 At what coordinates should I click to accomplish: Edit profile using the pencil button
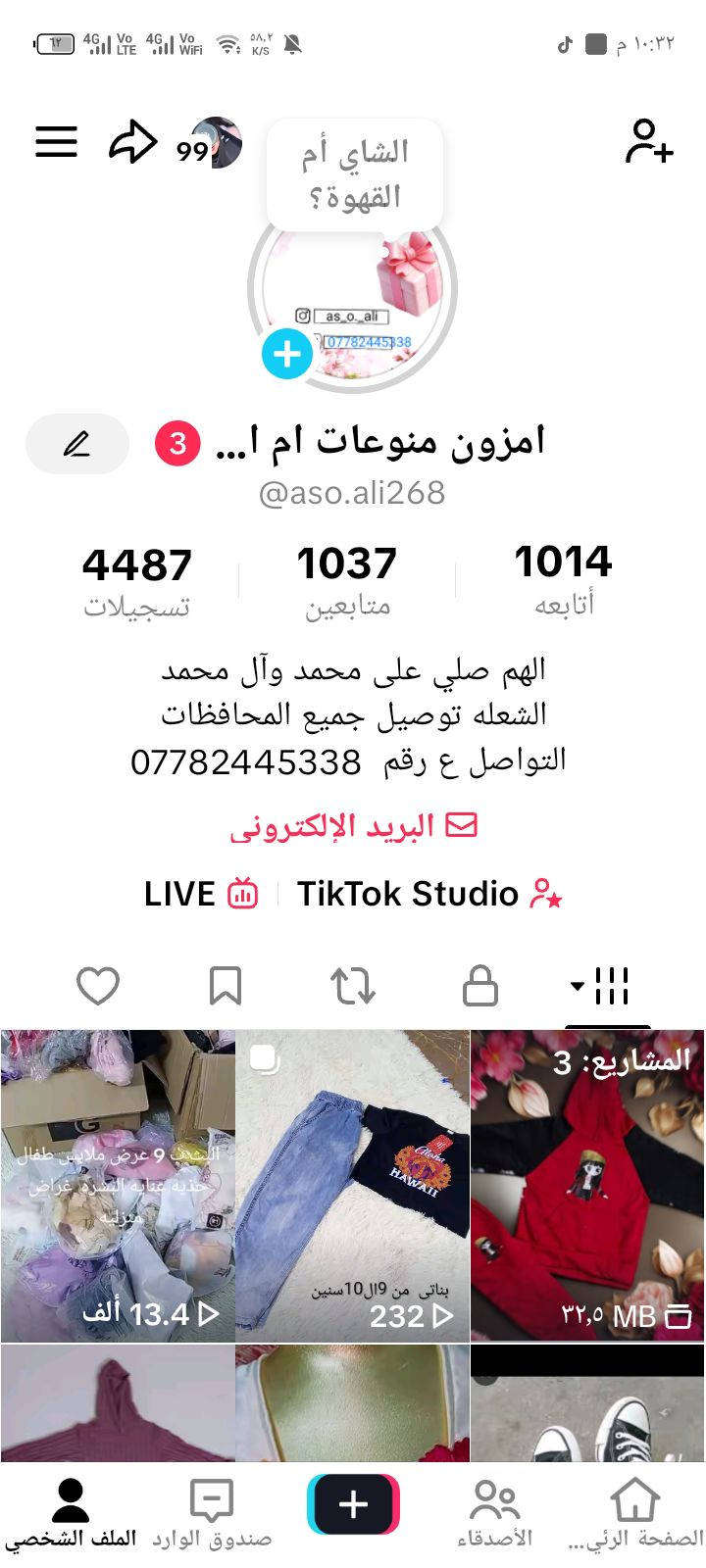click(77, 444)
